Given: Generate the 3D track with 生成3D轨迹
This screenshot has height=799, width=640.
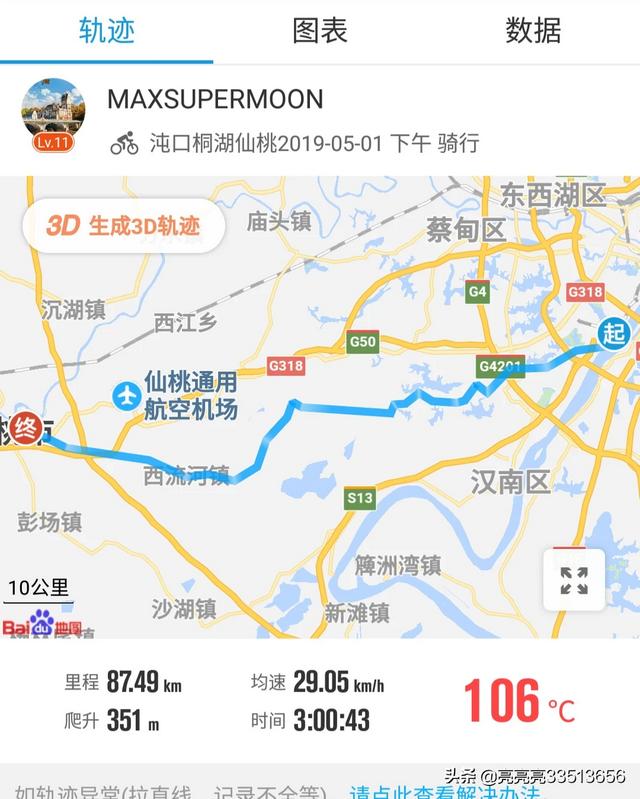Looking at the screenshot, I should 124,225.
